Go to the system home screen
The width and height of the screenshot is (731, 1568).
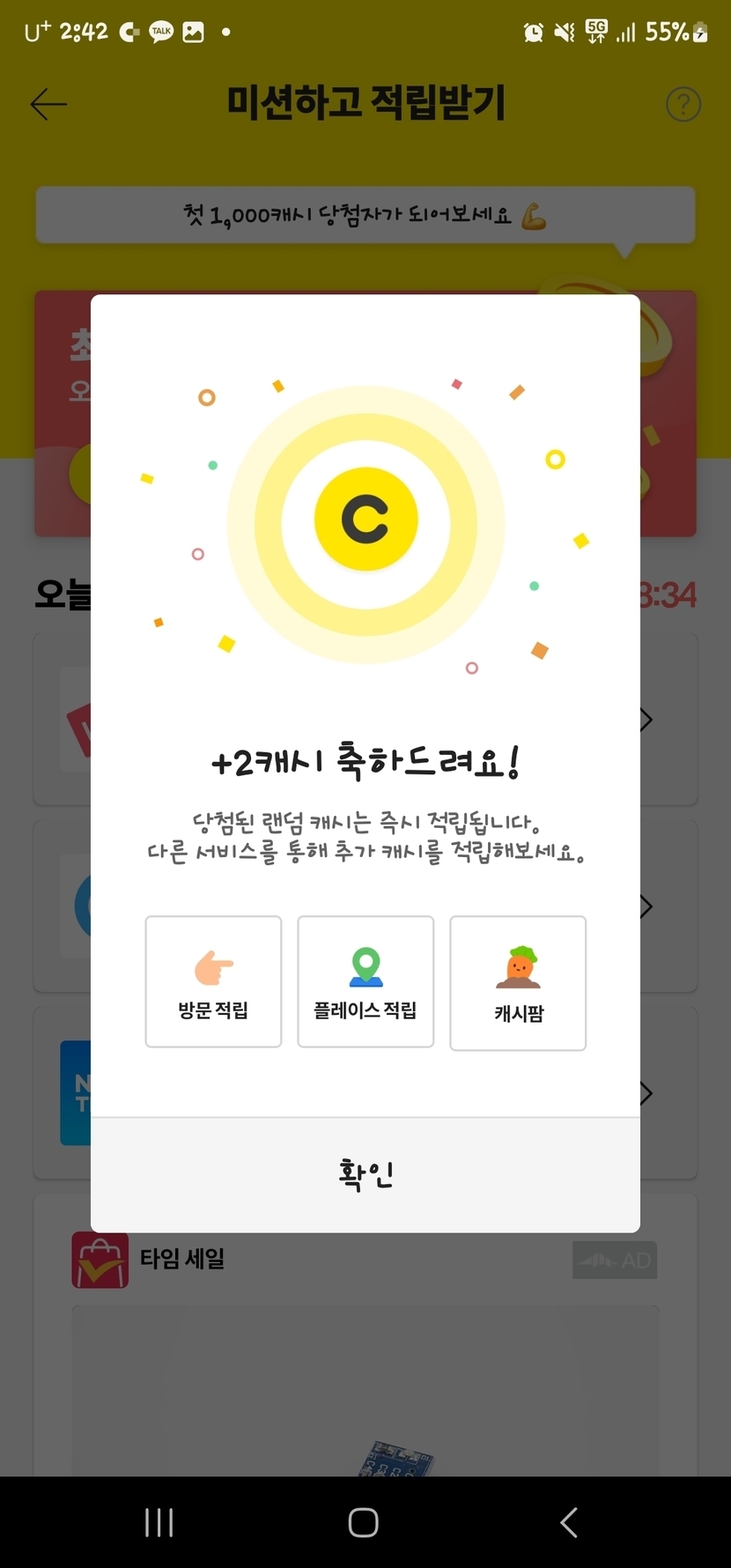pos(364,1522)
